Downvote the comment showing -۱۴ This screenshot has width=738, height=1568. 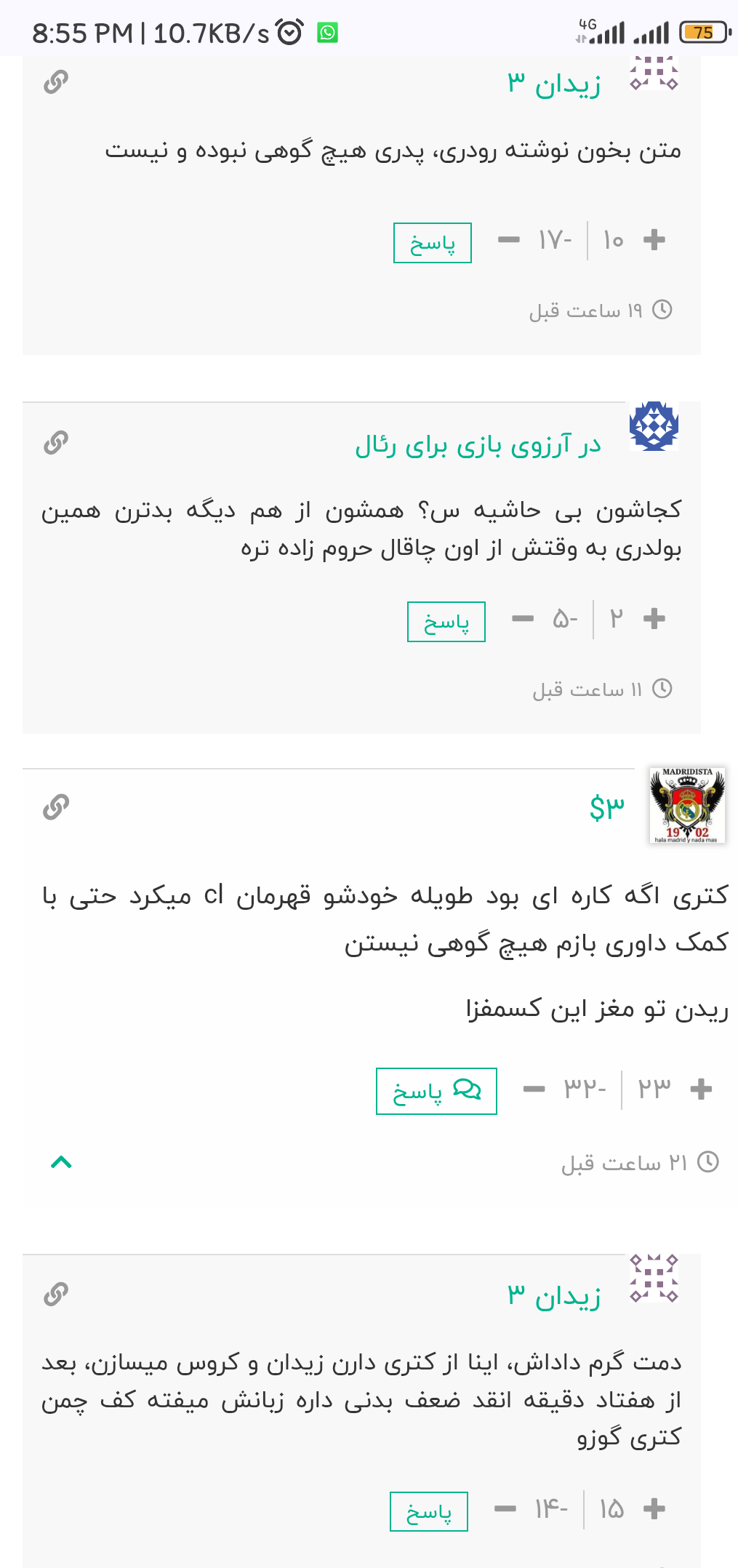tap(505, 1508)
